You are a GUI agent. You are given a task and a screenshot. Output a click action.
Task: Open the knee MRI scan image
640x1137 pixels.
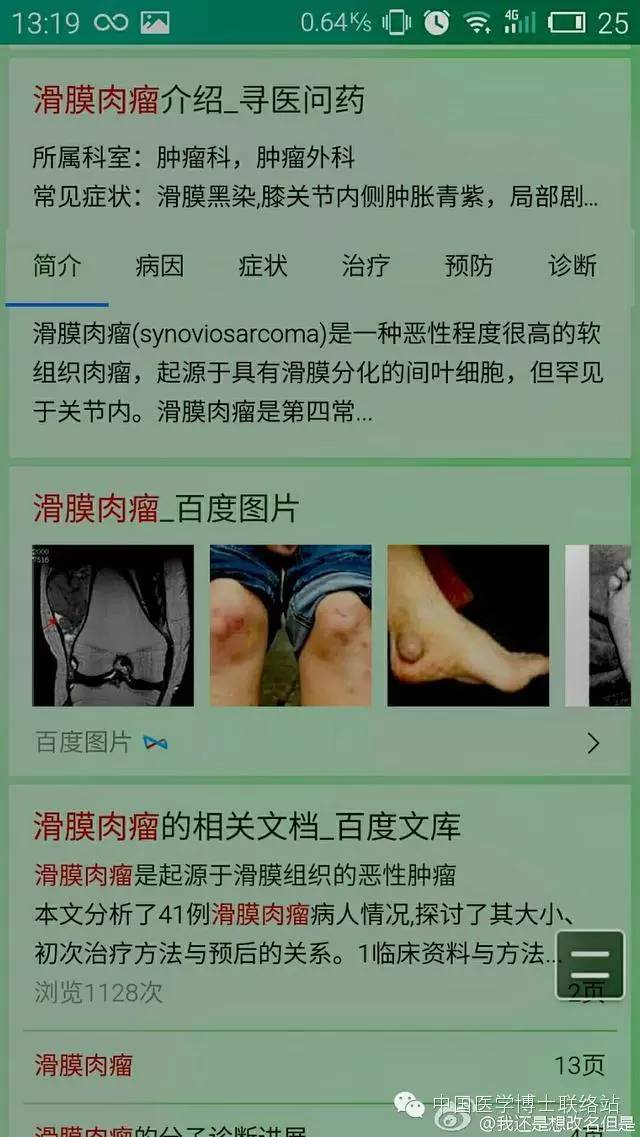[x=112, y=626]
